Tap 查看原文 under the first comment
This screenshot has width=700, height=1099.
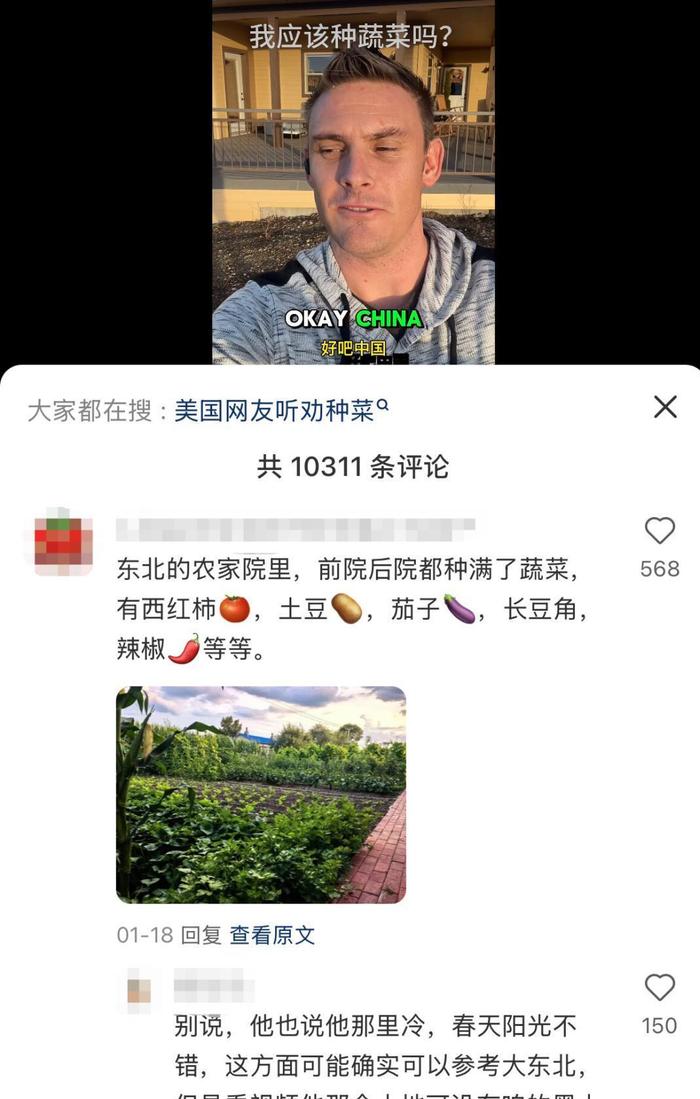[x=272, y=935]
